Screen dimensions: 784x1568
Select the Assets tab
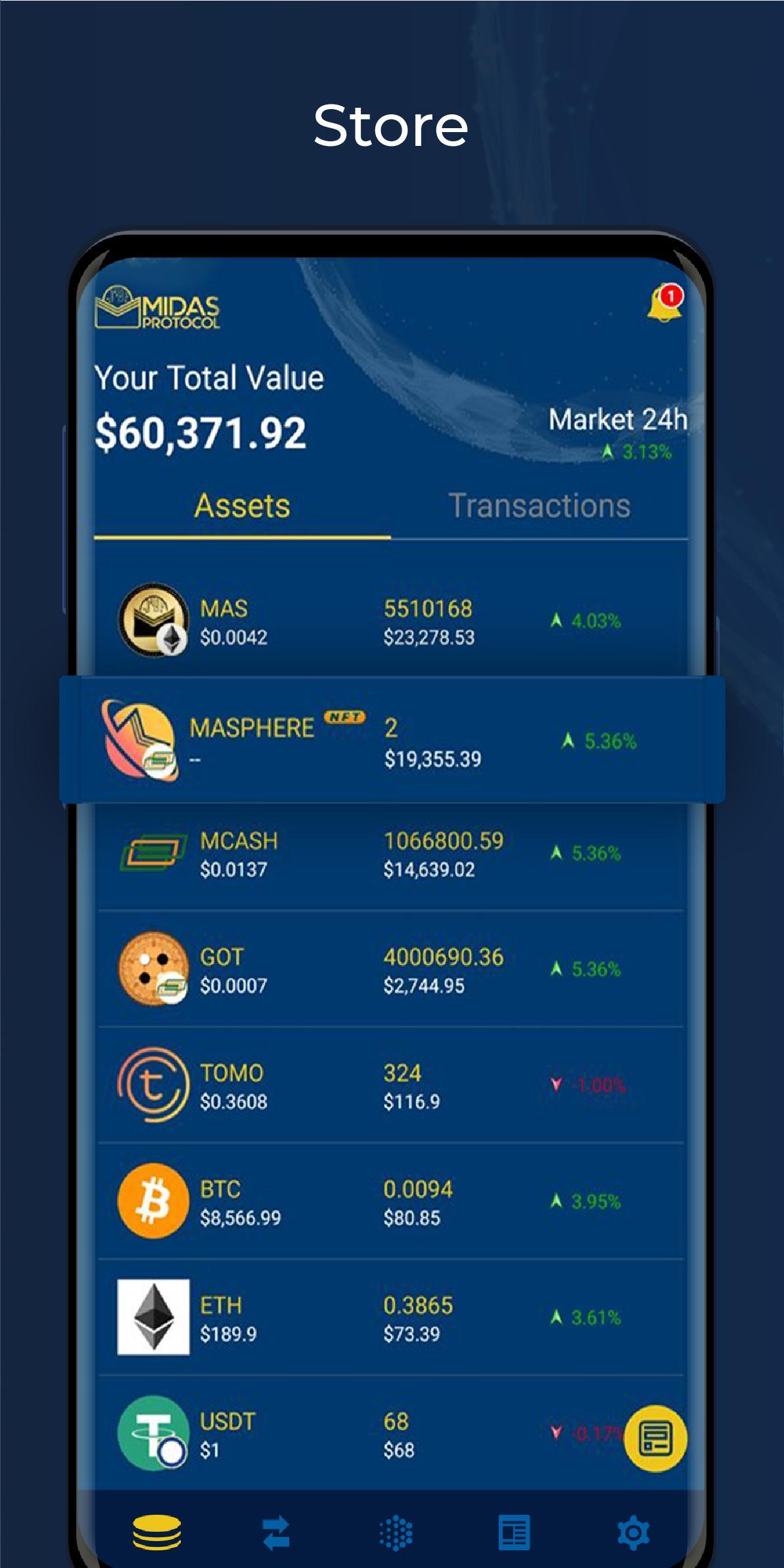point(242,506)
